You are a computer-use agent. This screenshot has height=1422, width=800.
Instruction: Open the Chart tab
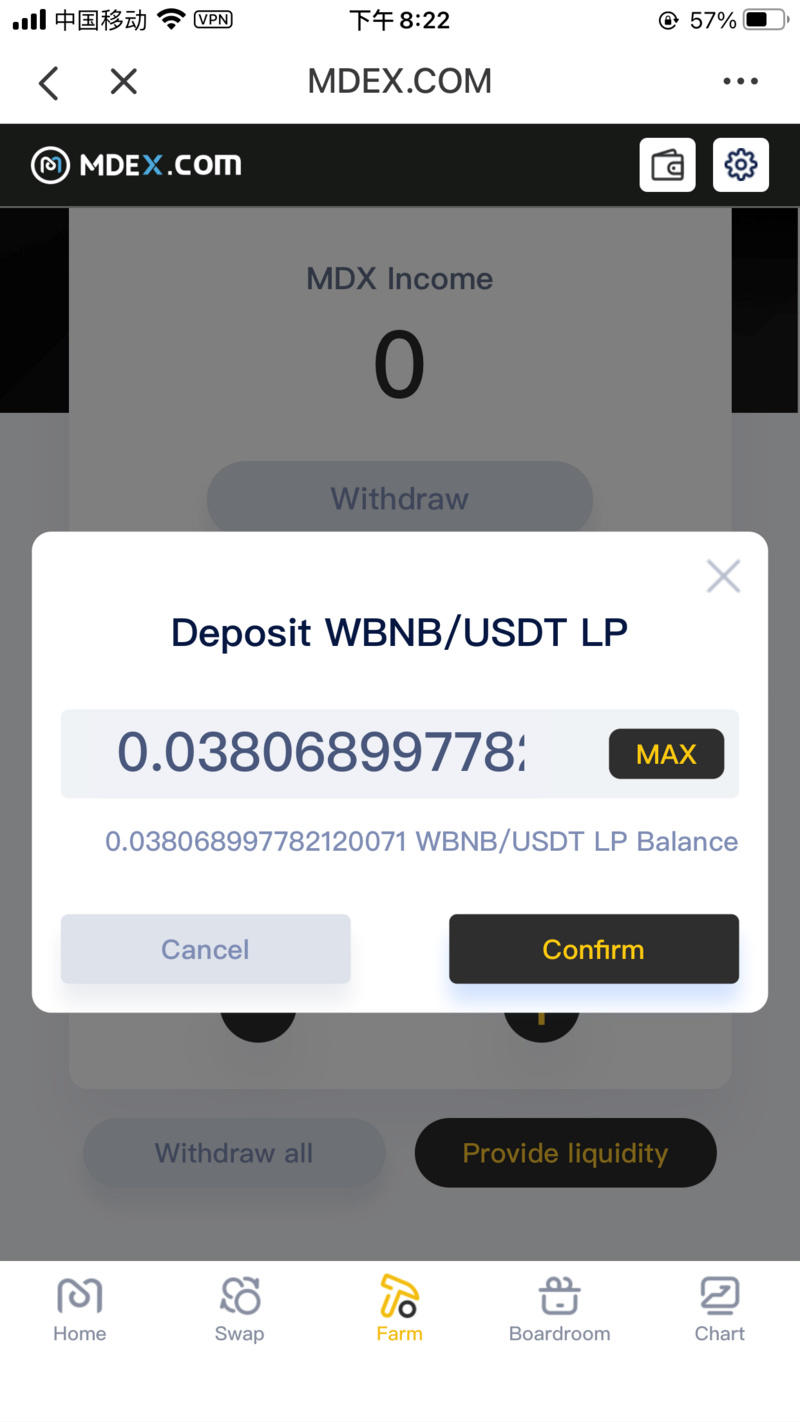[x=719, y=1309]
